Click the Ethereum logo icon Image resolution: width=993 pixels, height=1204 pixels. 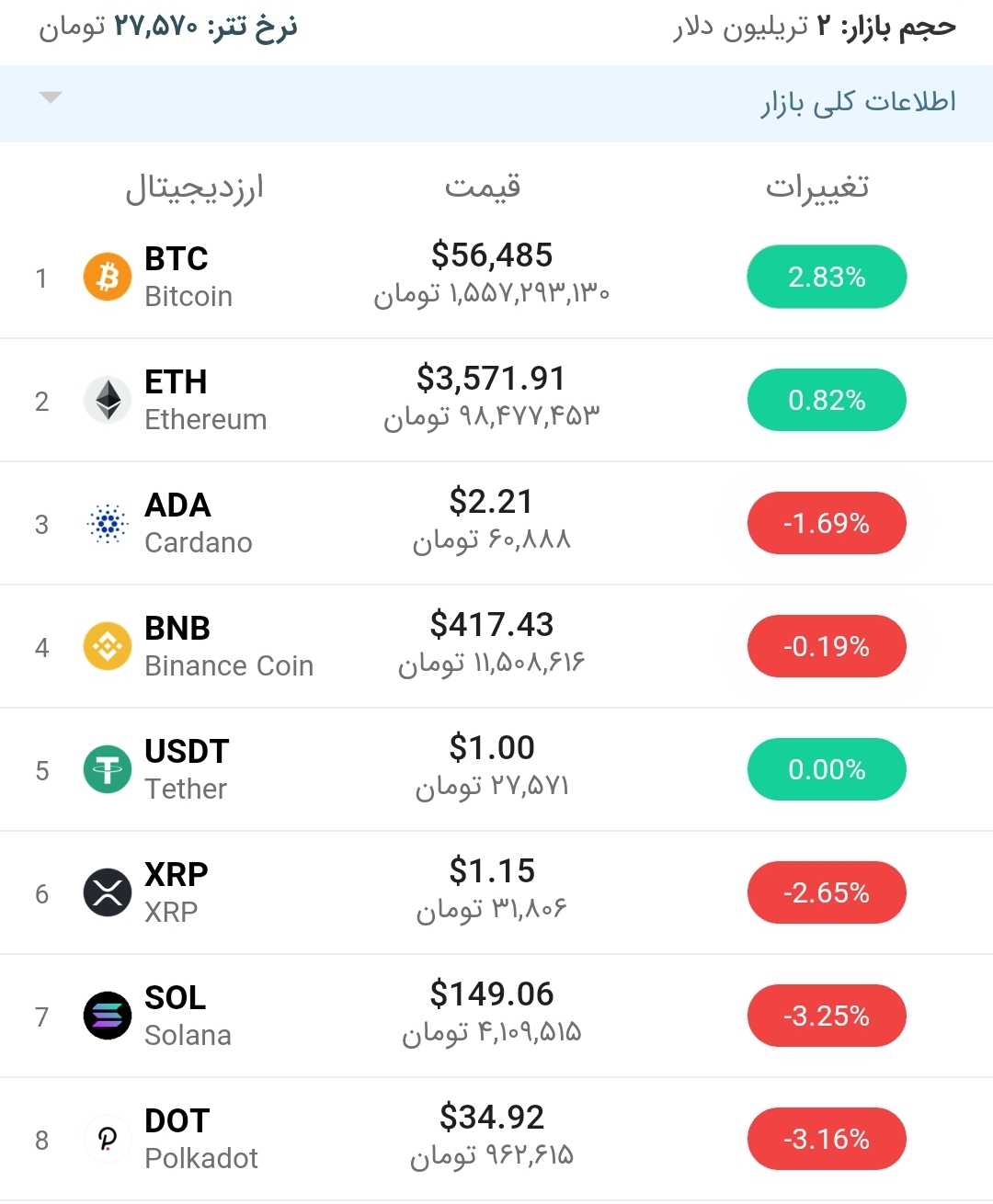pos(108,399)
